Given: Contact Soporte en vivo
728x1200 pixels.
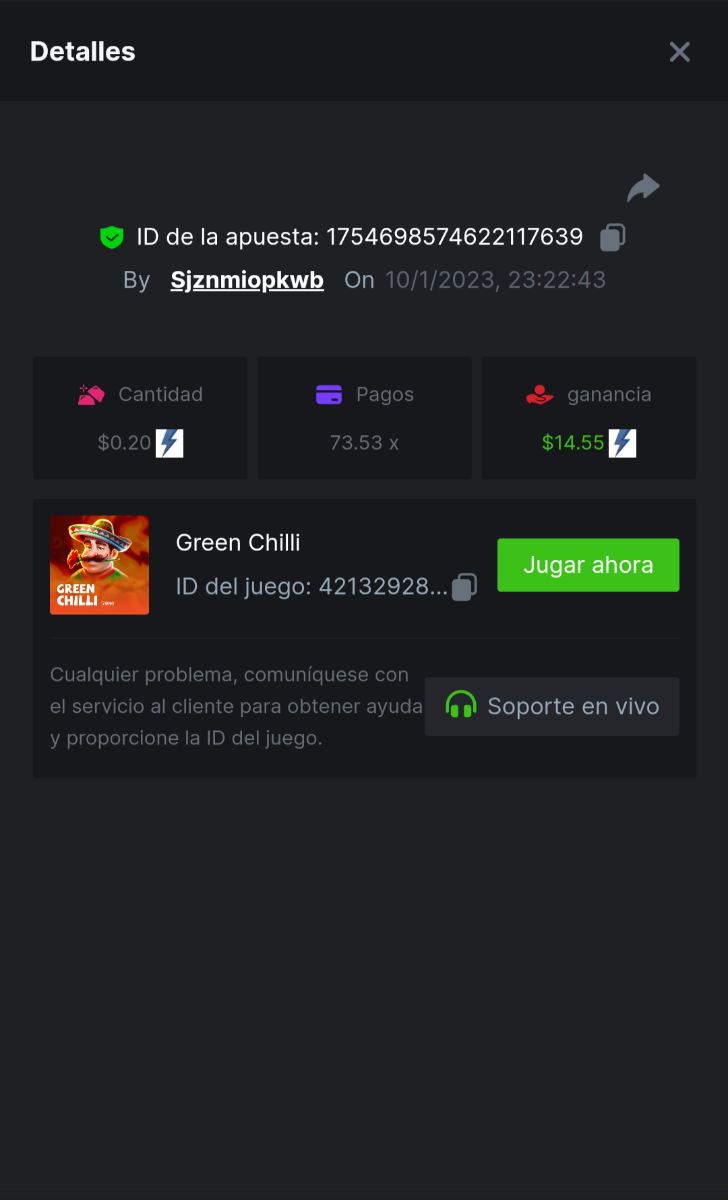Looking at the screenshot, I should point(552,706).
